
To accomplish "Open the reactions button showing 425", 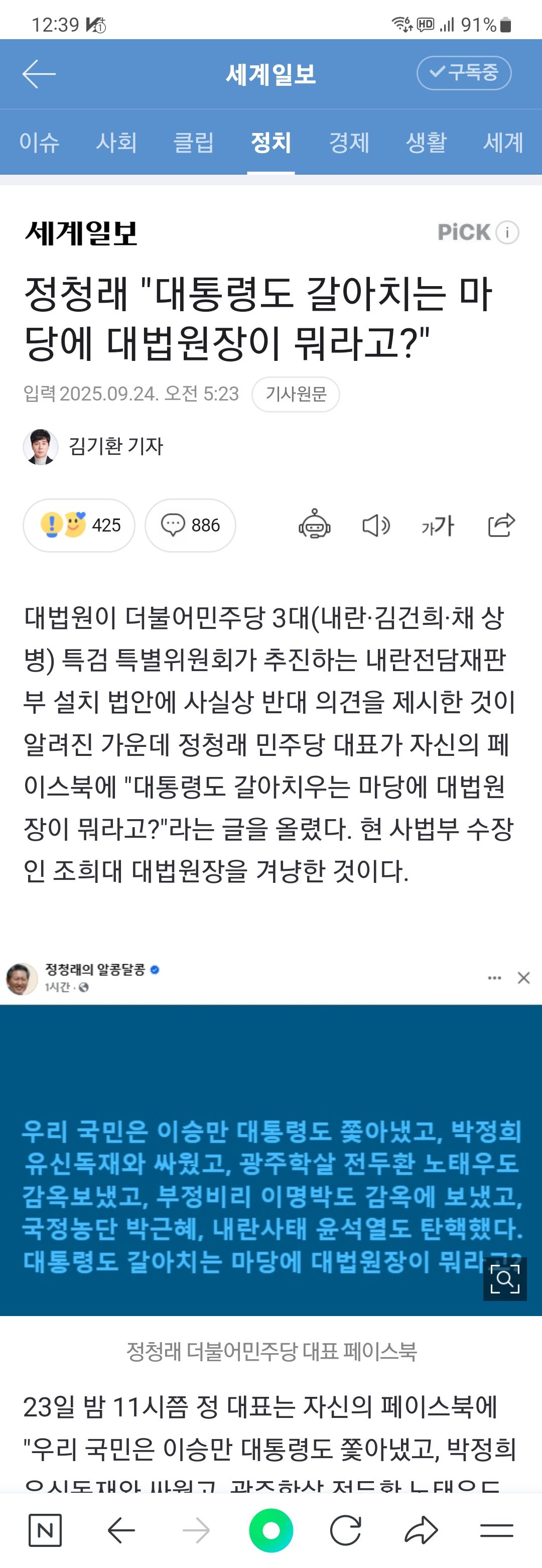I will point(79,525).
